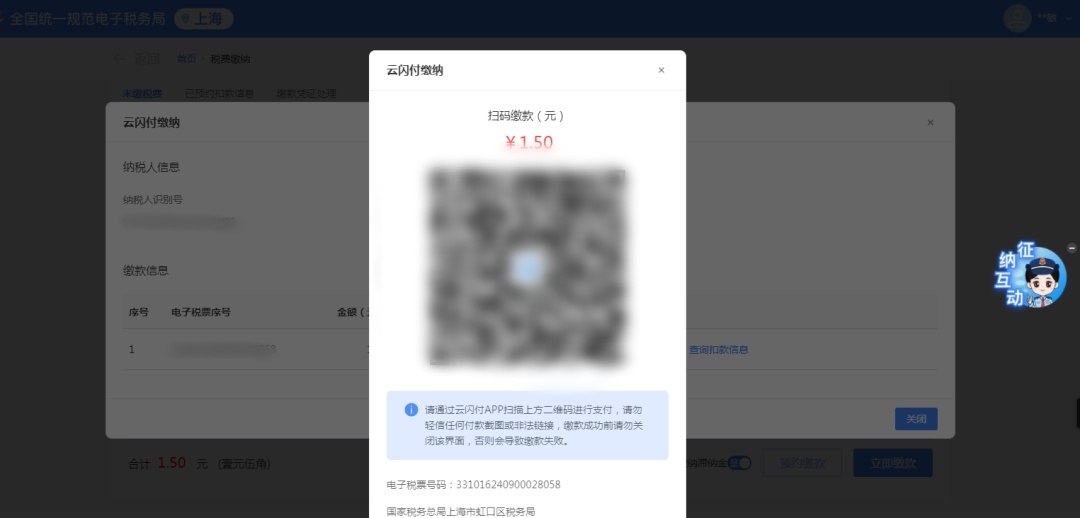
Task: Switch to the 已预约扣款信息 tab
Action: [218, 93]
